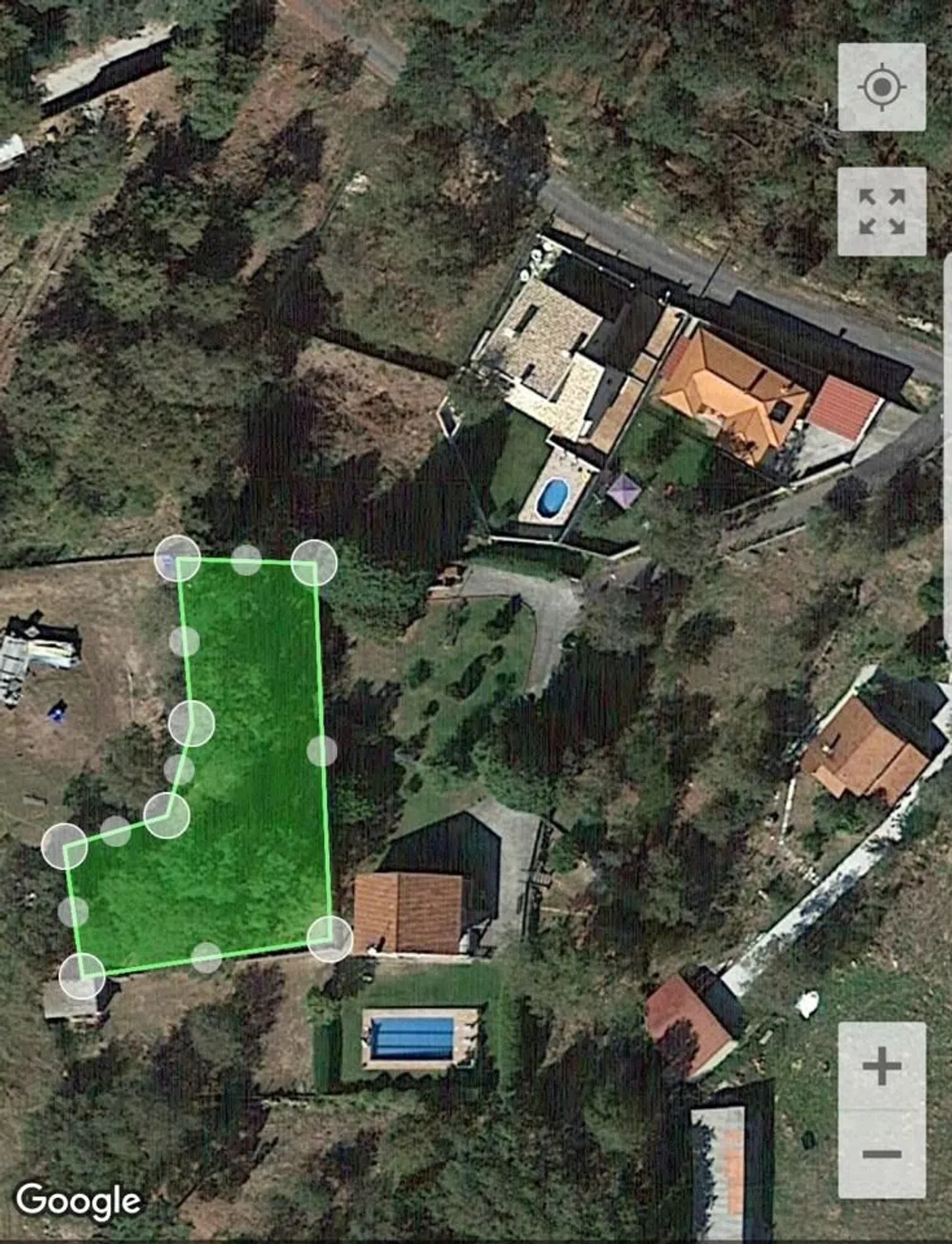Center map on my current location
This screenshot has width=952, height=1244.
(x=882, y=87)
